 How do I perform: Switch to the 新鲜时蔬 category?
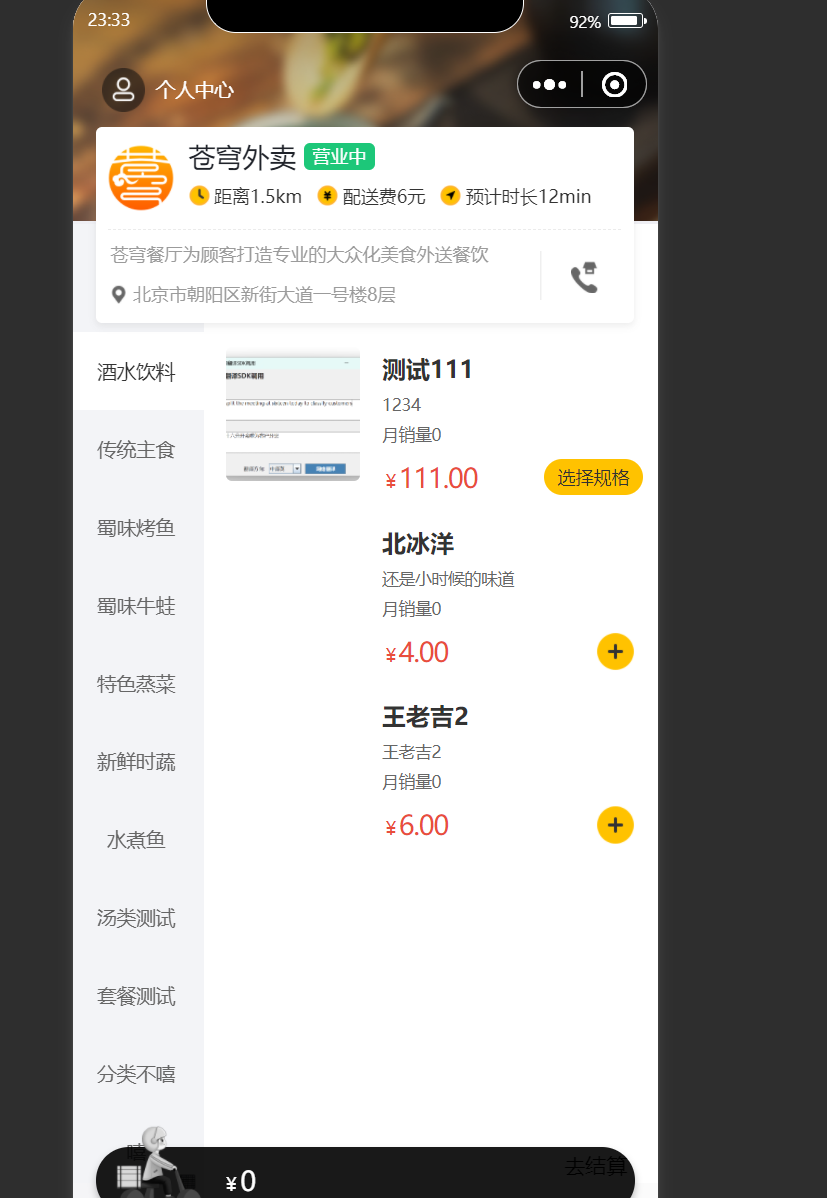tap(136, 762)
